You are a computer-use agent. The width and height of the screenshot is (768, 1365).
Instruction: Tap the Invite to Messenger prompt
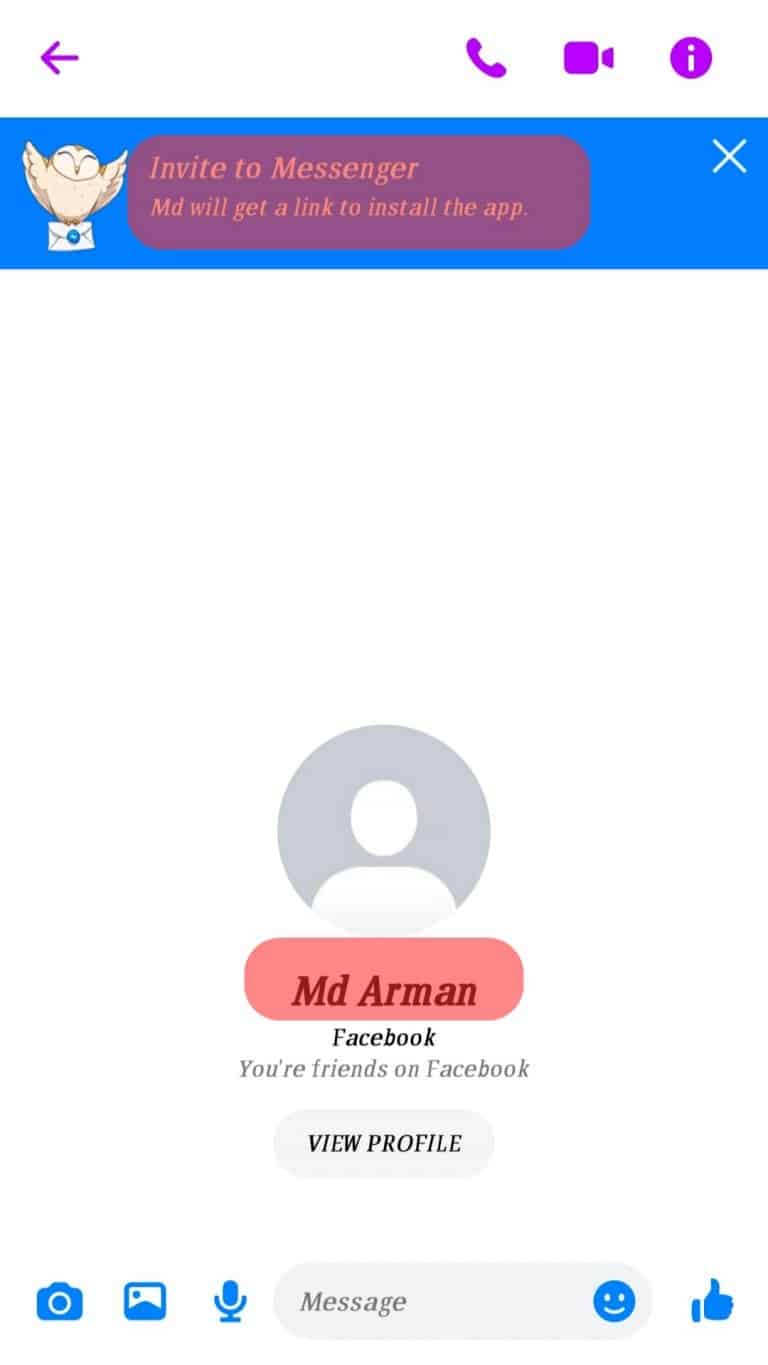(358, 190)
